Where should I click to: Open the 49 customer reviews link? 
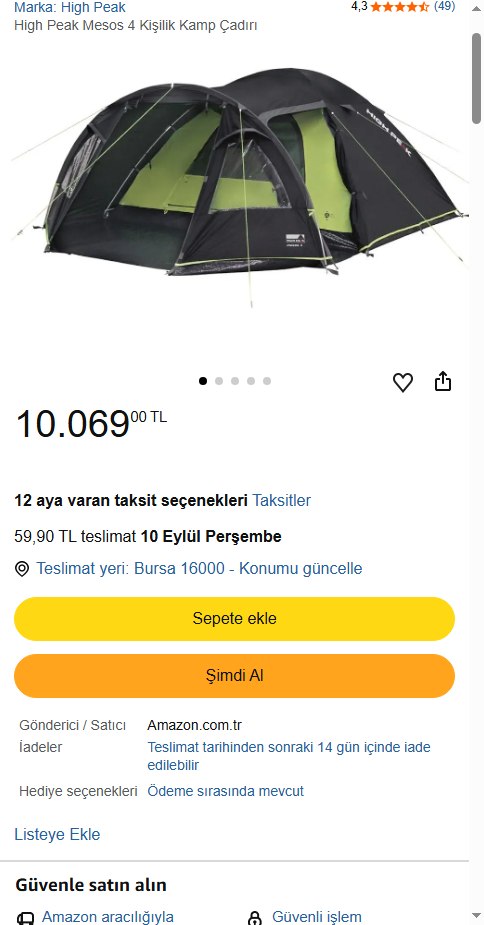444,6
